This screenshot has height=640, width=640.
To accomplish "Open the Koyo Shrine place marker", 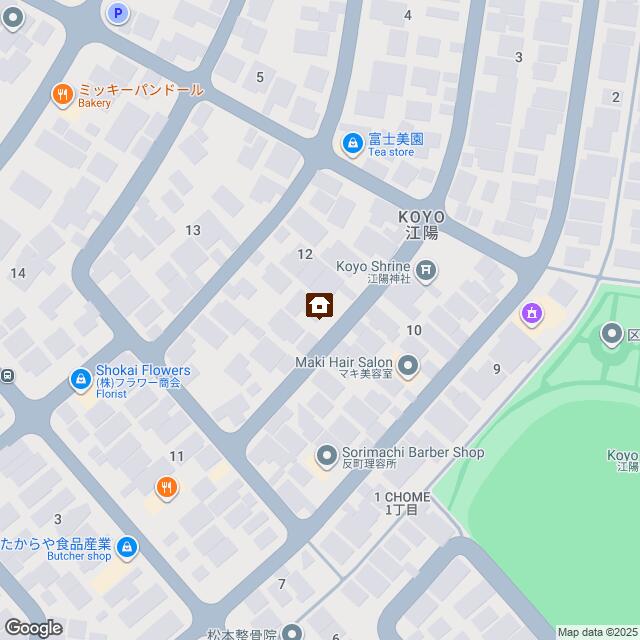I will pos(427,269).
